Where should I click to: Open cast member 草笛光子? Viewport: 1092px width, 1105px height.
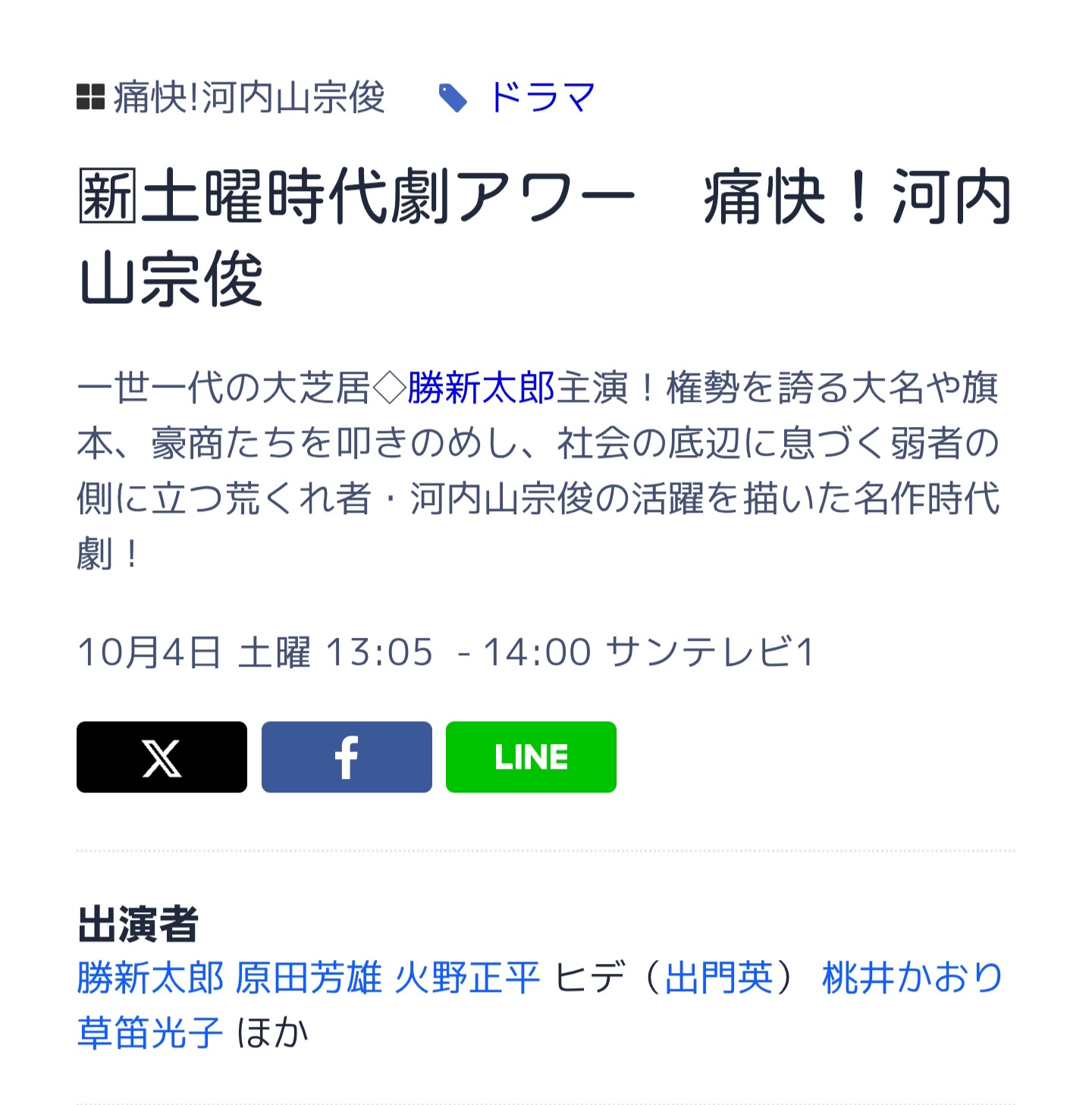pos(150,1033)
